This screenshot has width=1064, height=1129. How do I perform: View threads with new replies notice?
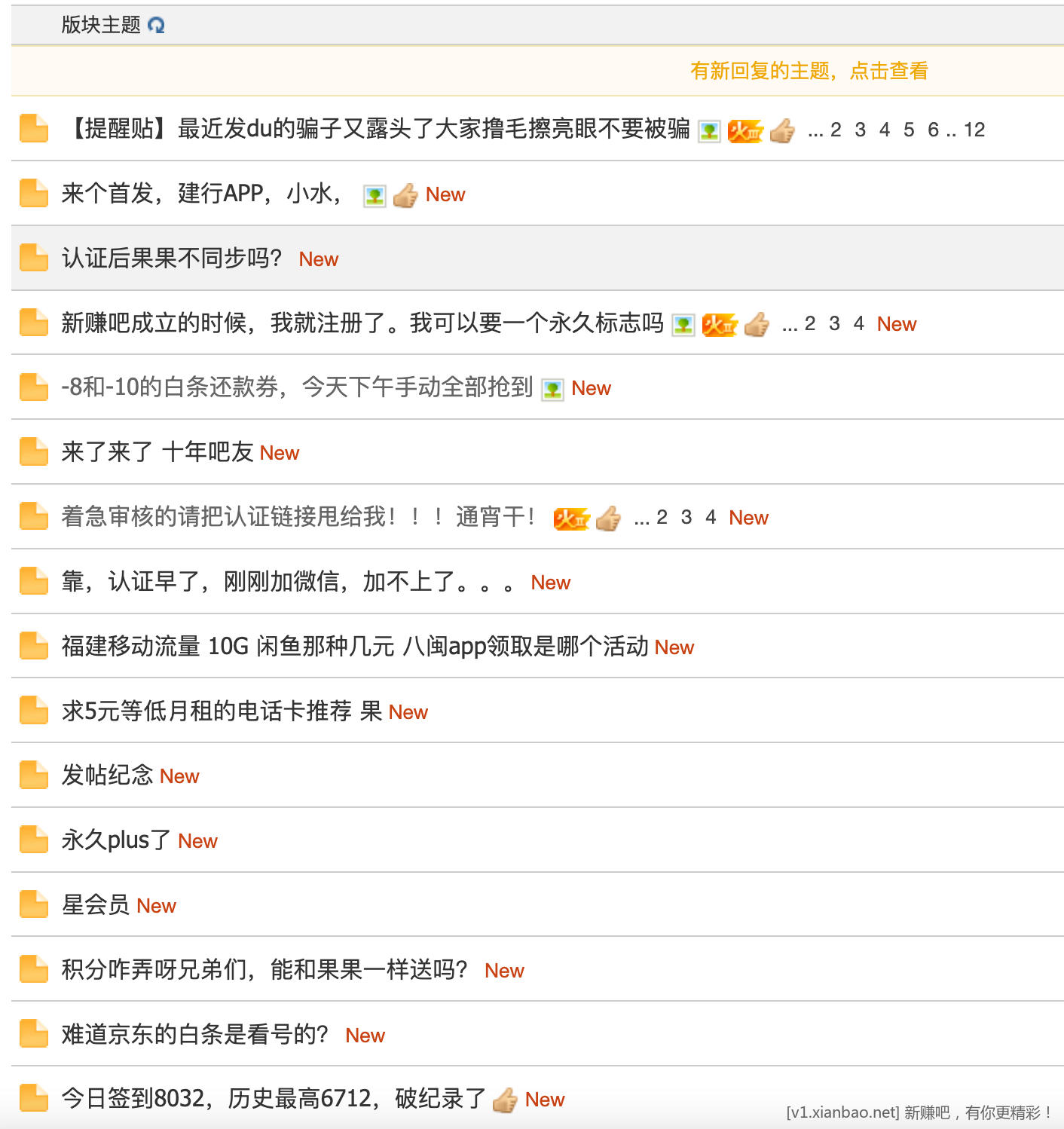[x=809, y=71]
